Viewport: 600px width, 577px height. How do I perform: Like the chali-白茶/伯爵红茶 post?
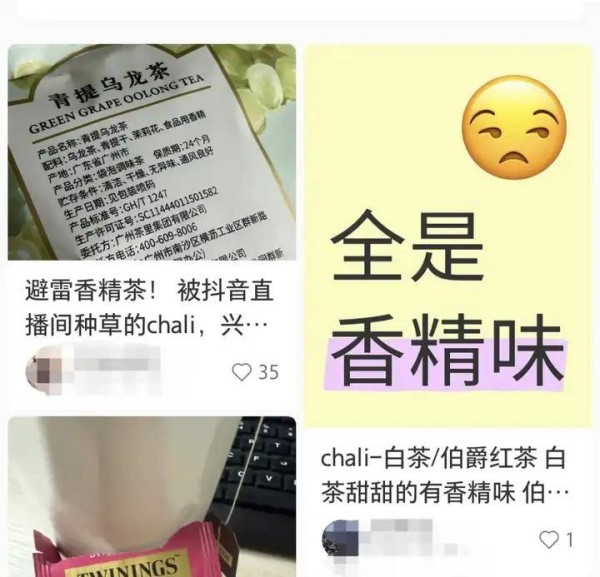[x=549, y=540]
